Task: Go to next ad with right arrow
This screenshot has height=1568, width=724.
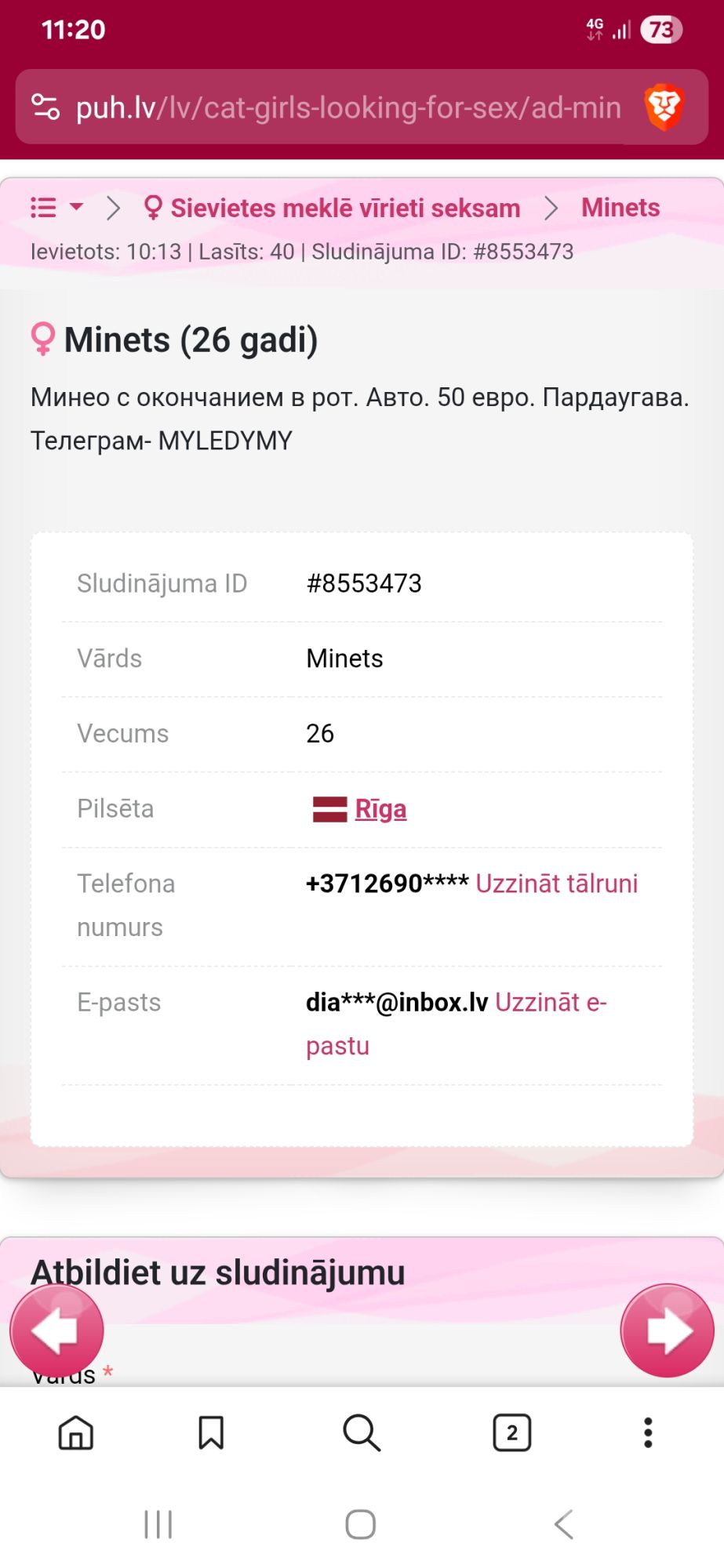Action: (x=667, y=1330)
